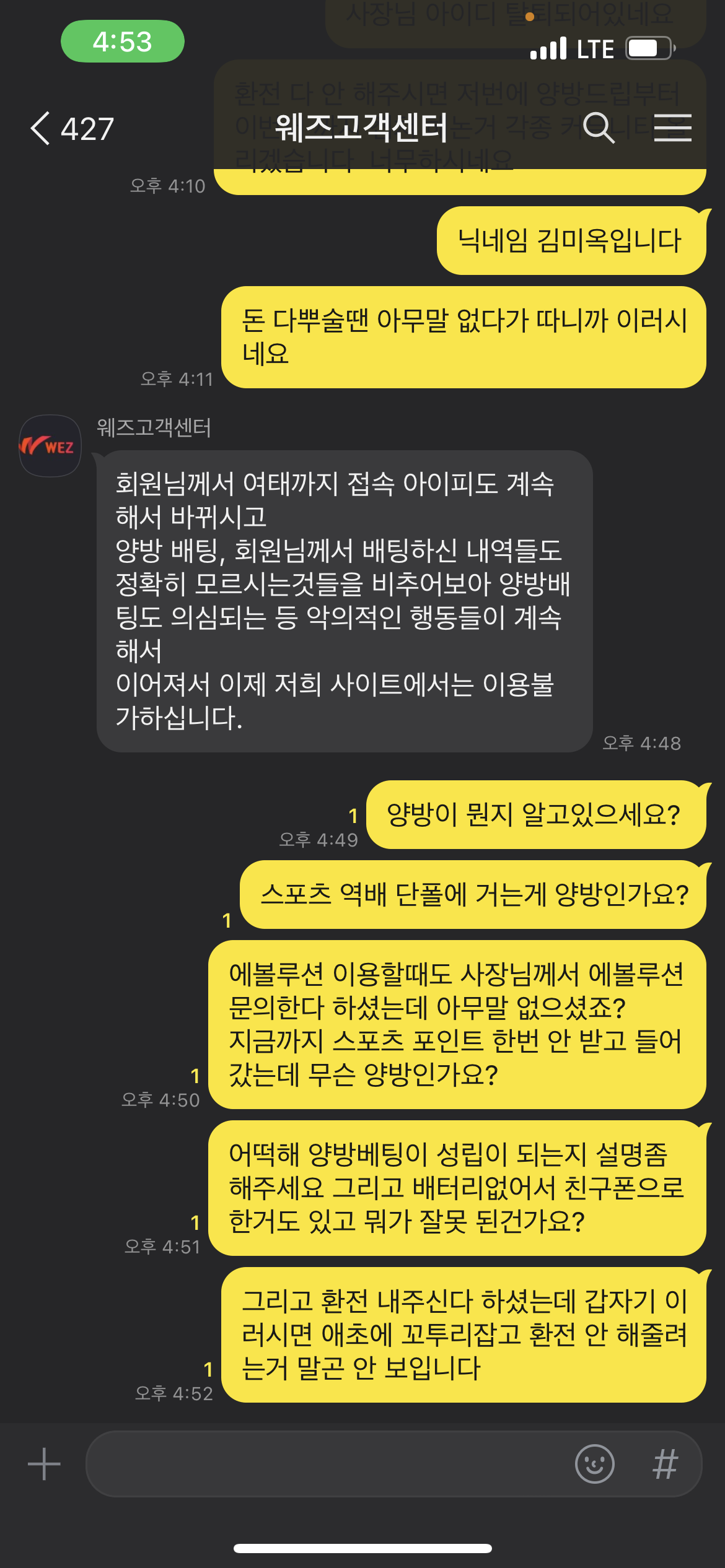Open the emoticon picker
This screenshot has height=1568, width=725.
pos(594,1464)
